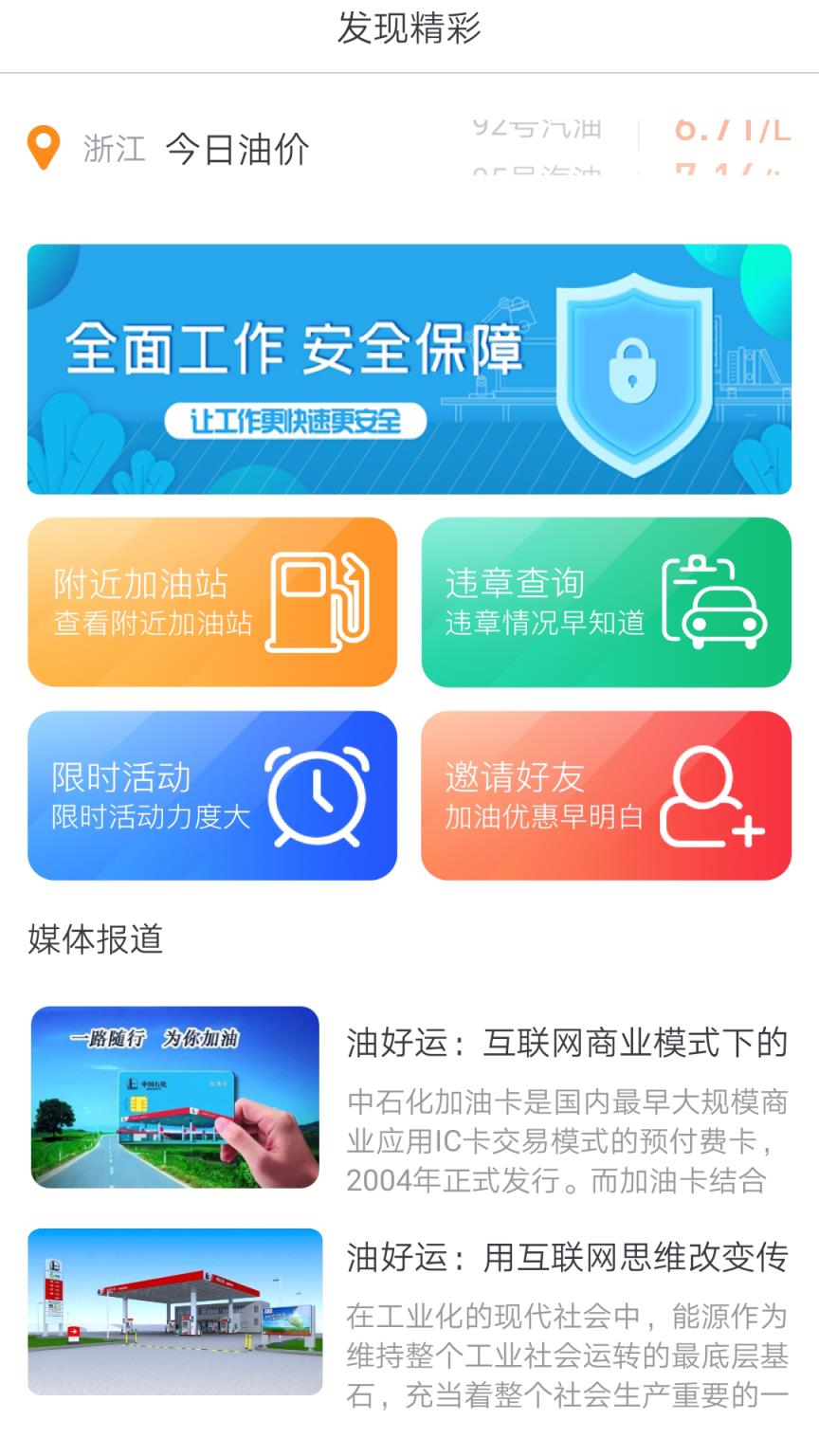Screen dimensions: 819x1456
Task: Tap the location pin icon beside 浙江
Action: (40, 148)
